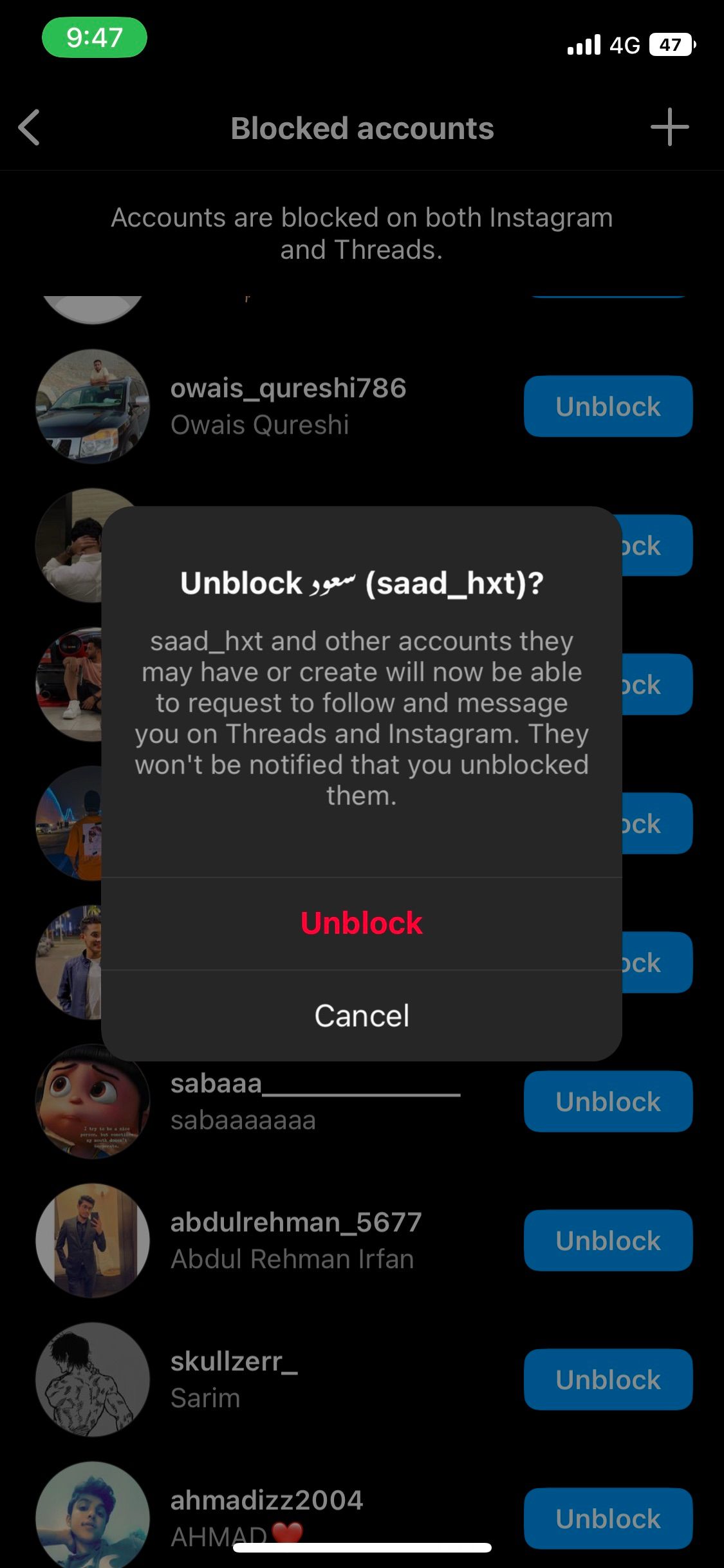The width and height of the screenshot is (724, 1568).
Task: Confirm Unblock for saad_hxt in dialog
Action: (361, 923)
